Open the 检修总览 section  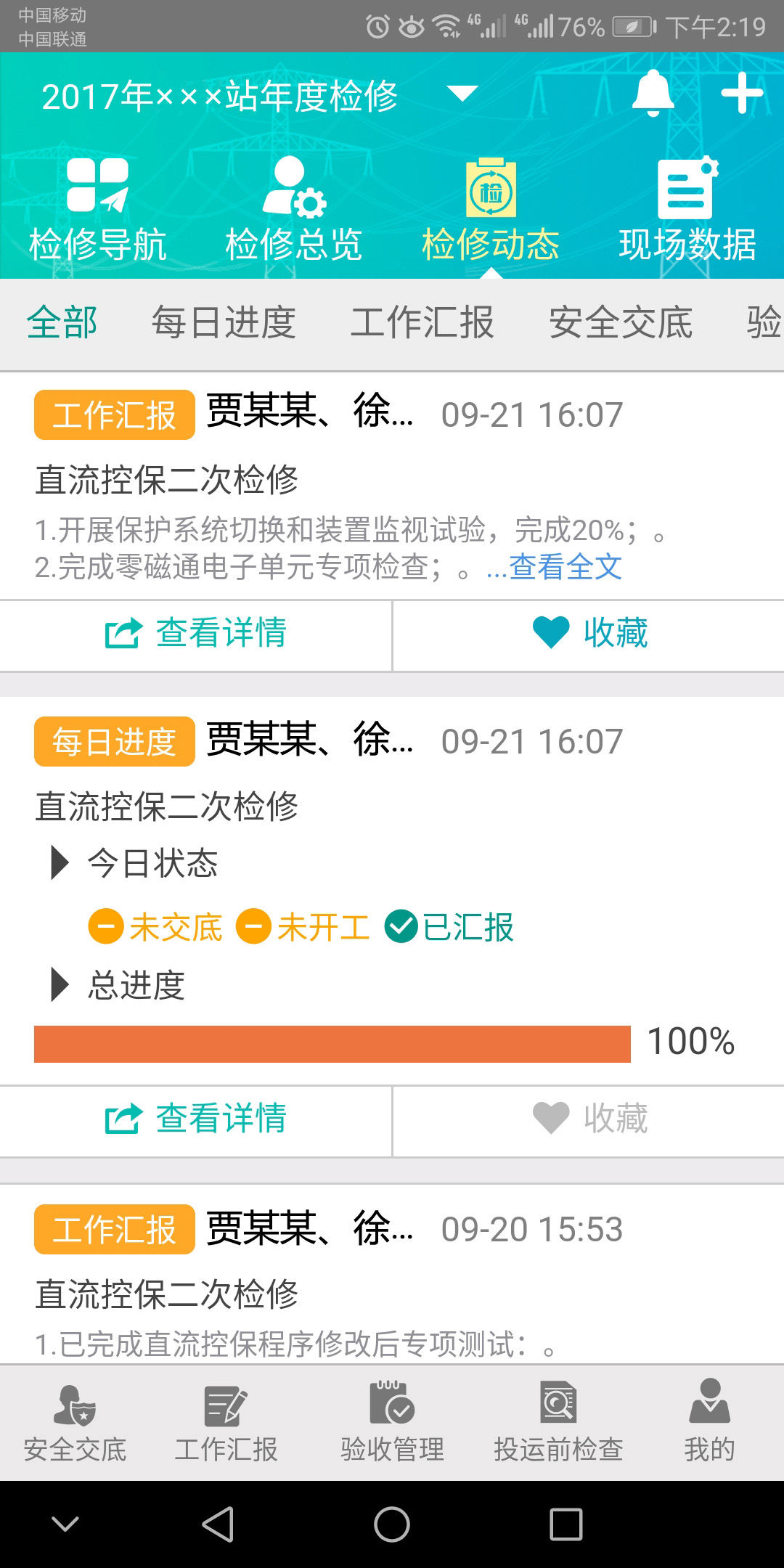click(294, 209)
